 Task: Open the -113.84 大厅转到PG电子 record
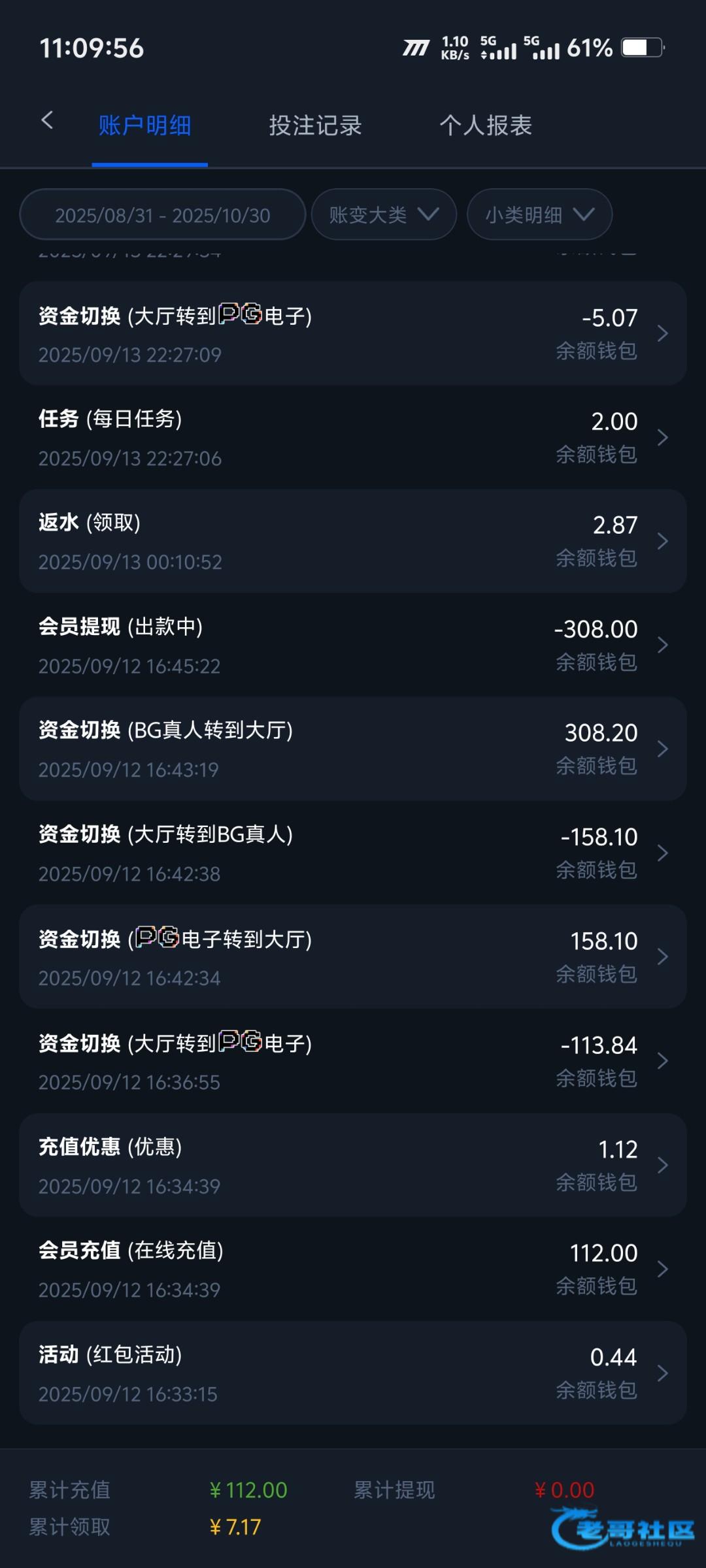pyautogui.click(x=353, y=1061)
